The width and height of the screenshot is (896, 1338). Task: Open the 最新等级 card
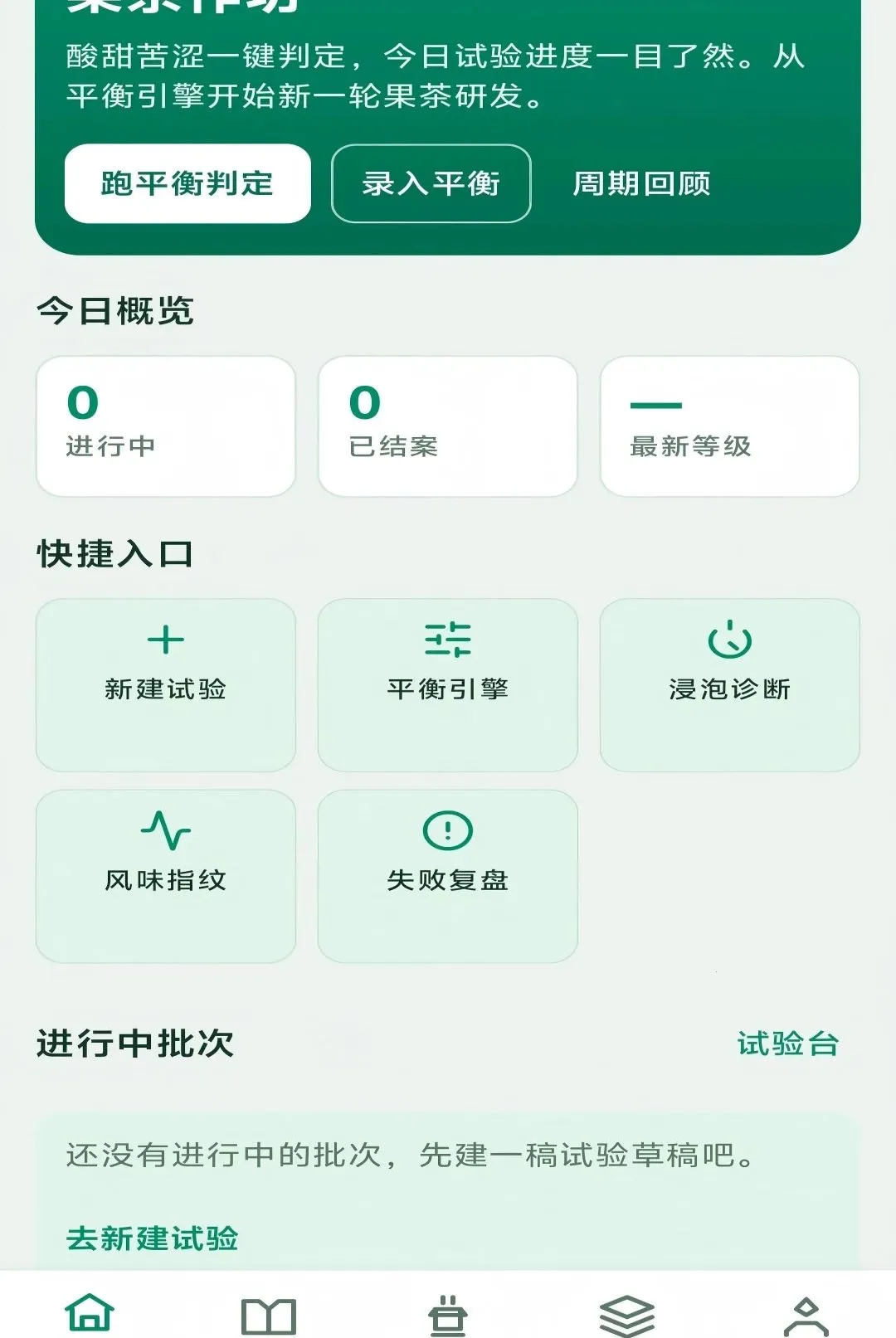(730, 426)
